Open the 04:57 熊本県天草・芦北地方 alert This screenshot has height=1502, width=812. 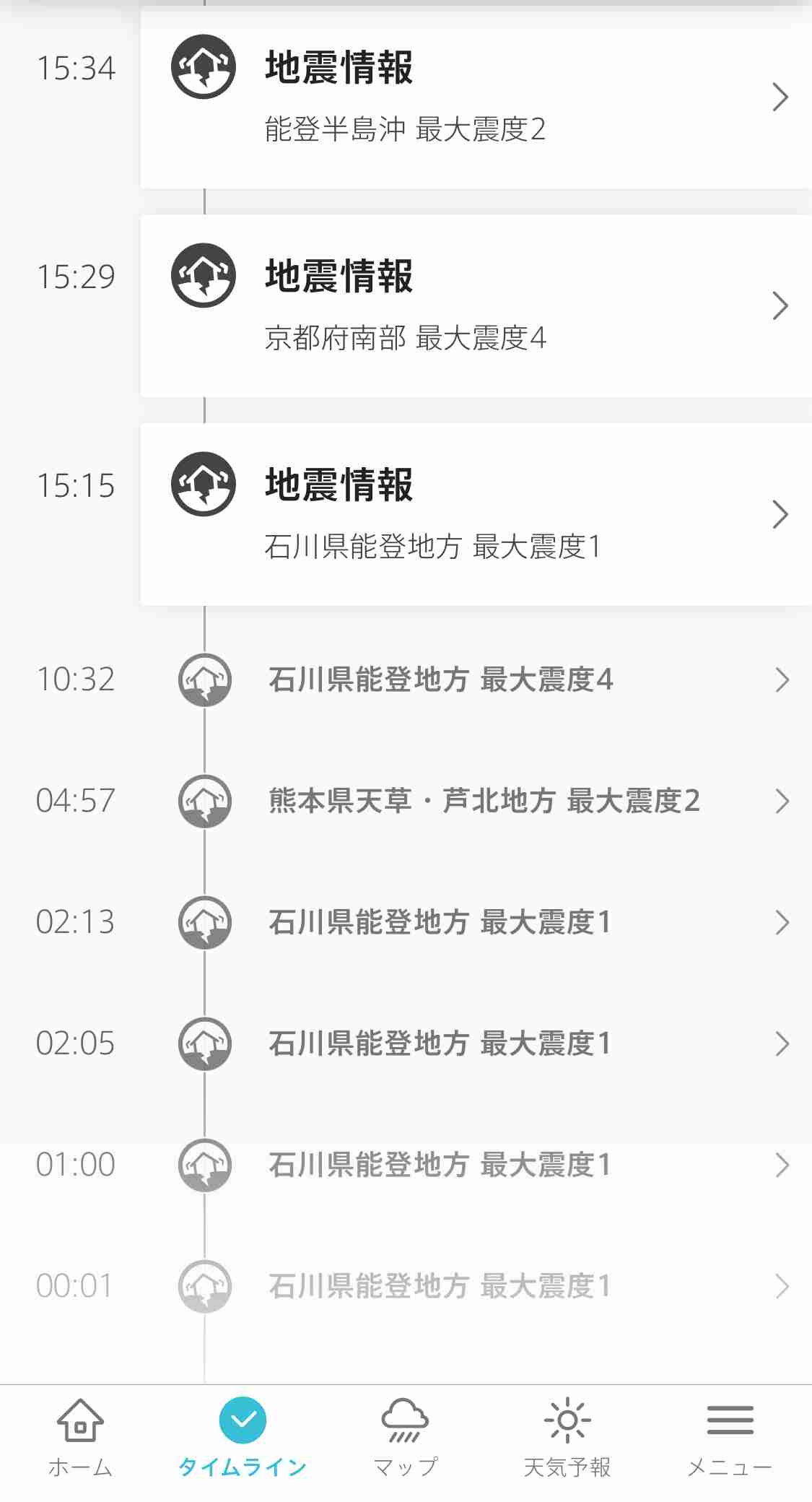pyautogui.click(x=476, y=801)
